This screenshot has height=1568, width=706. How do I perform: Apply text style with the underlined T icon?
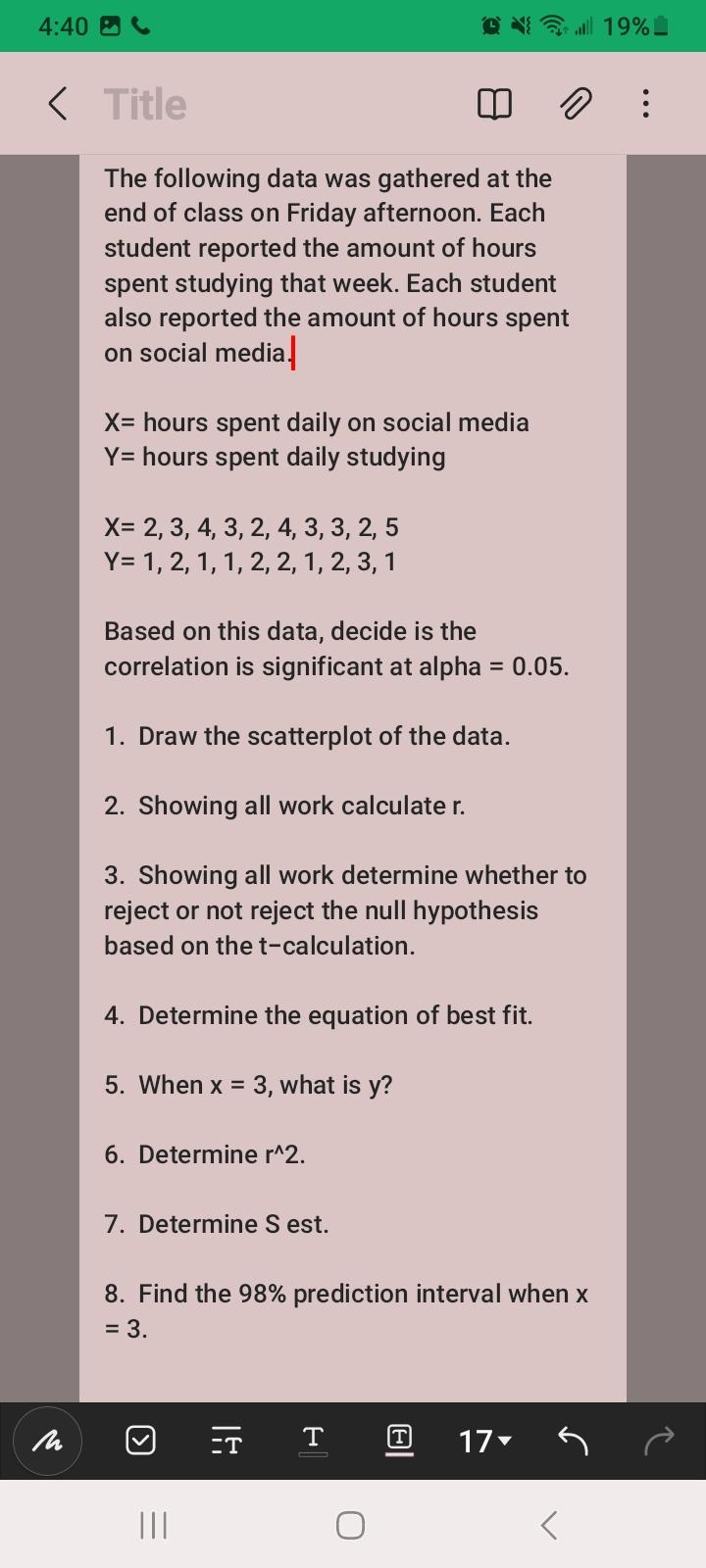click(314, 1441)
